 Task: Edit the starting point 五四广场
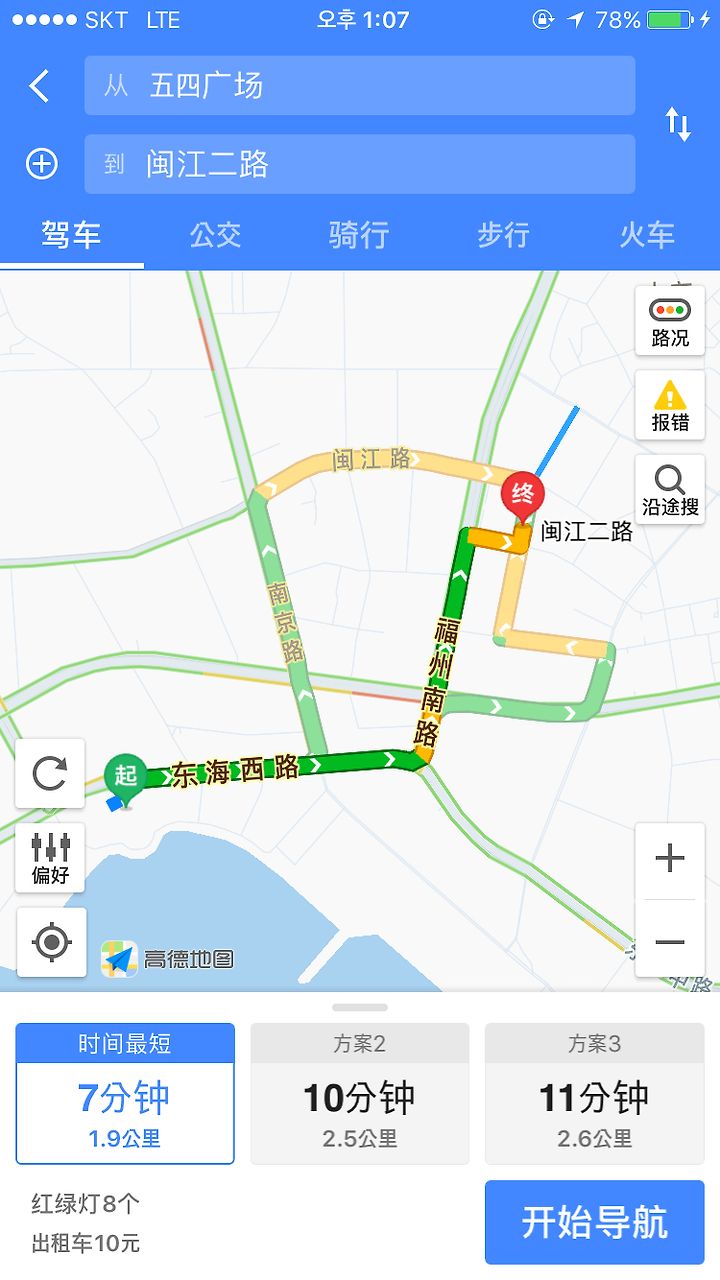pos(360,86)
